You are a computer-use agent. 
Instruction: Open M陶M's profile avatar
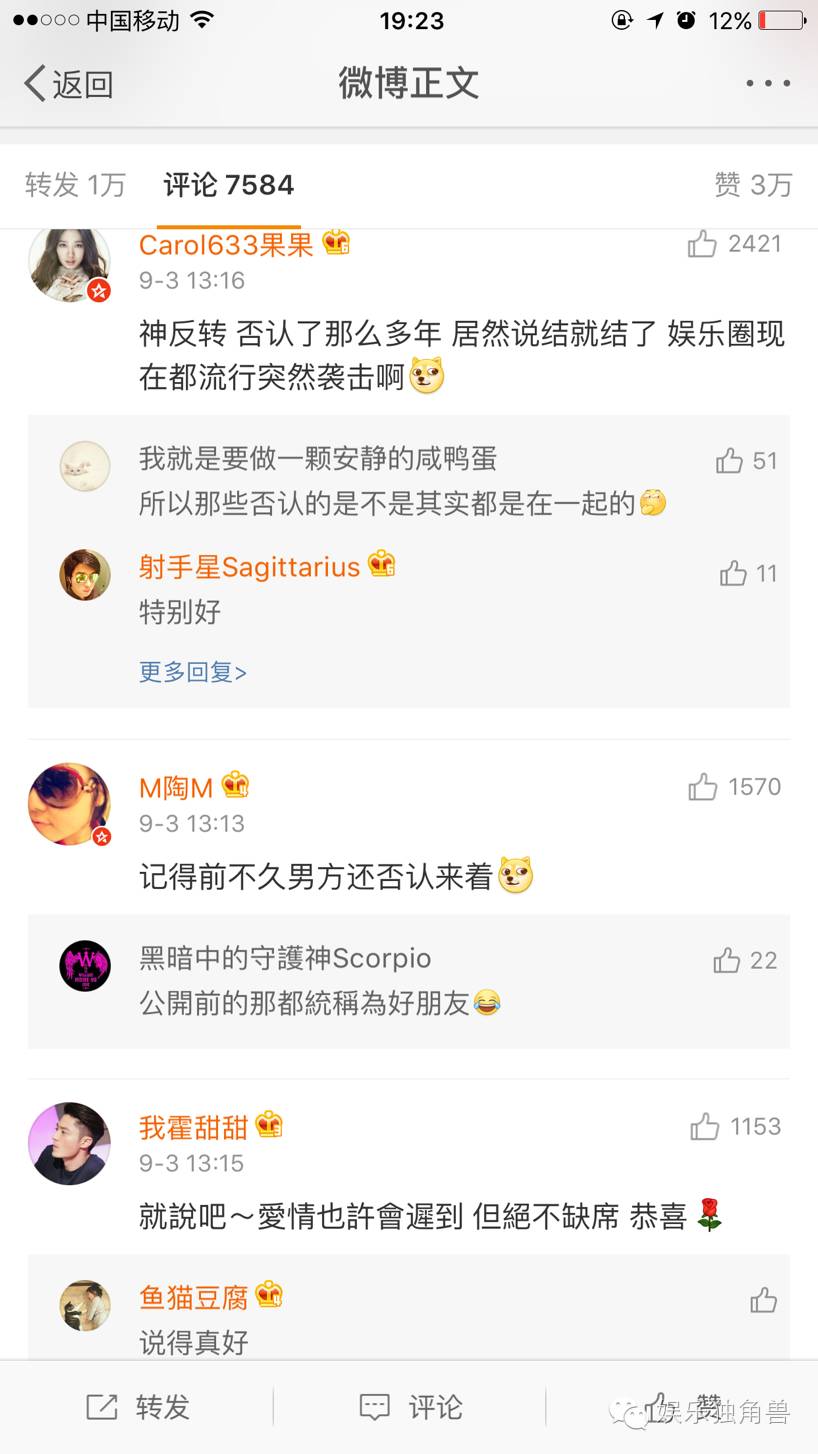[69, 804]
